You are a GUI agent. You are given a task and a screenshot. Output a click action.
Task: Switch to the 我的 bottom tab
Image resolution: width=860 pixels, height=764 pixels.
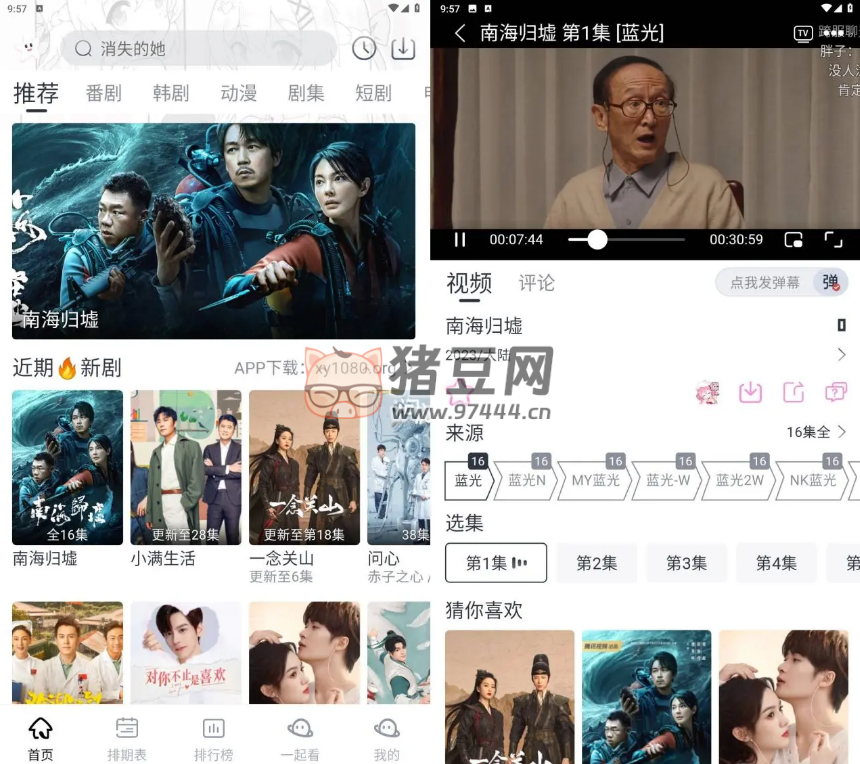386,738
